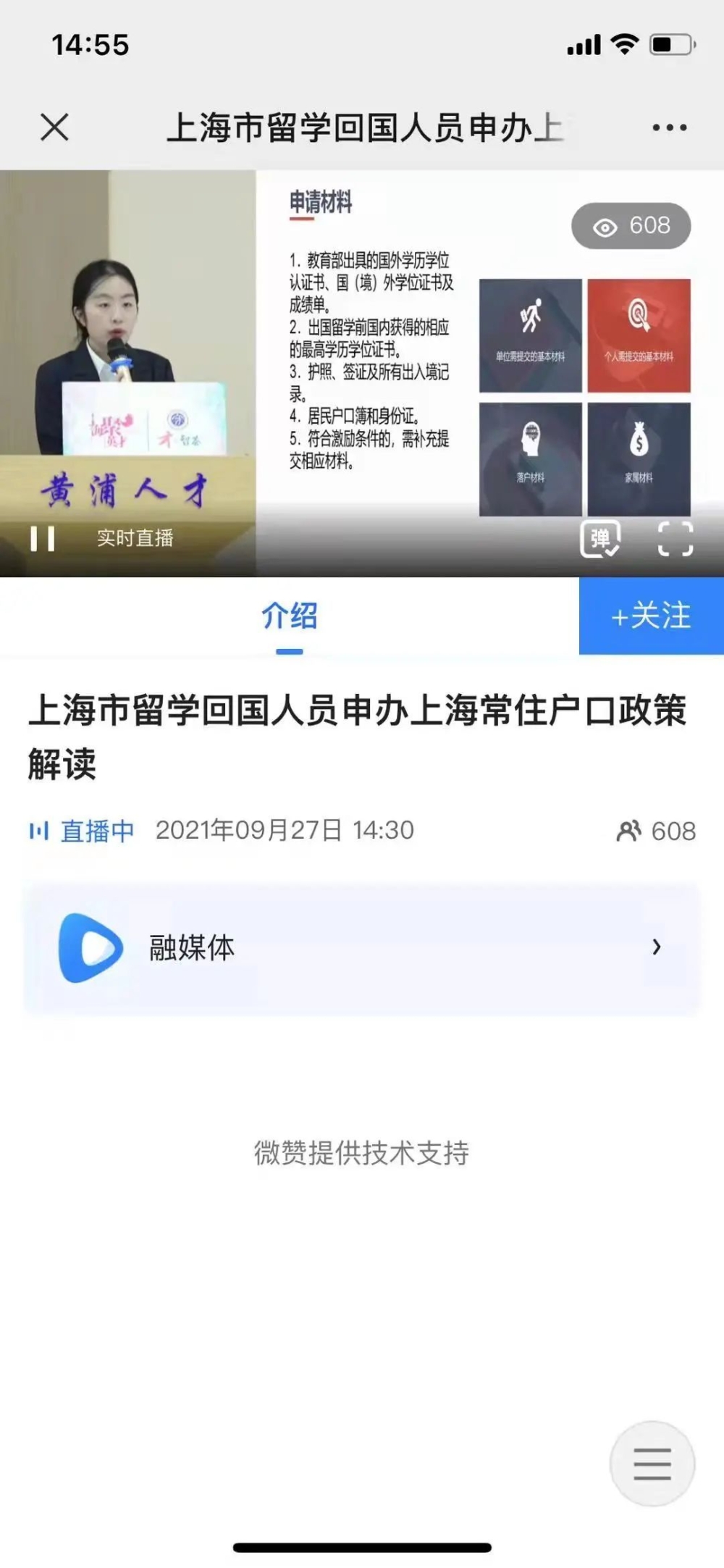Toggle the 弹 bullet comments
Image resolution: width=724 pixels, height=1568 pixels.
pos(600,539)
